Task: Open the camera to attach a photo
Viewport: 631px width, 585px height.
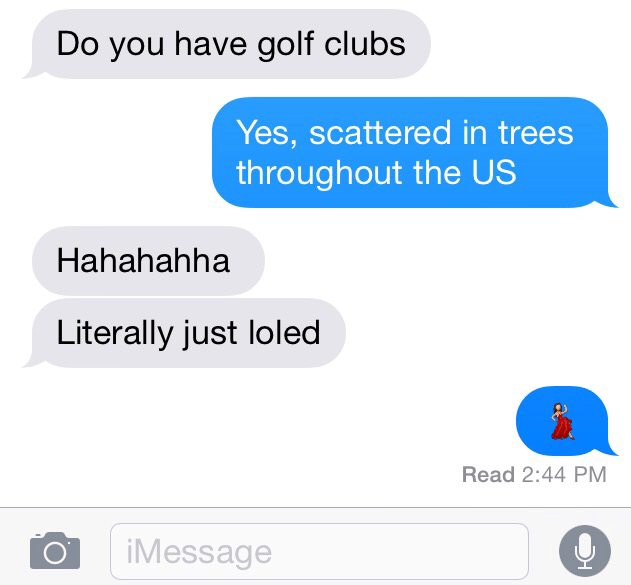Action: [54, 549]
